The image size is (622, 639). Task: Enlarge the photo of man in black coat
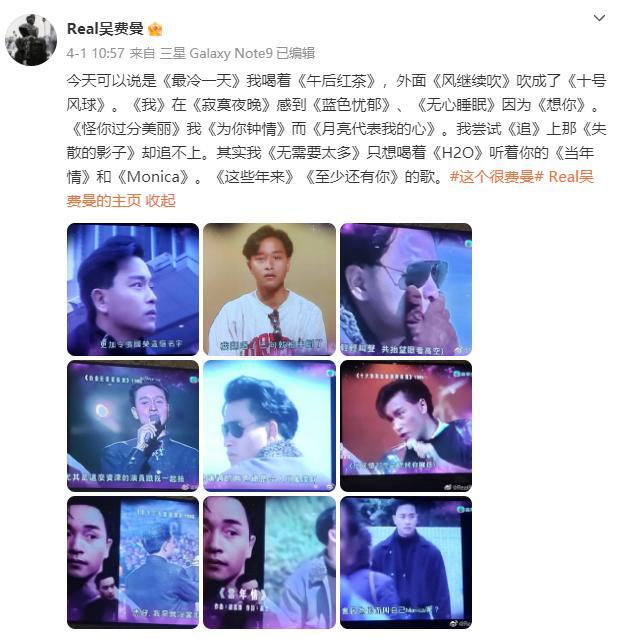pos(405,562)
